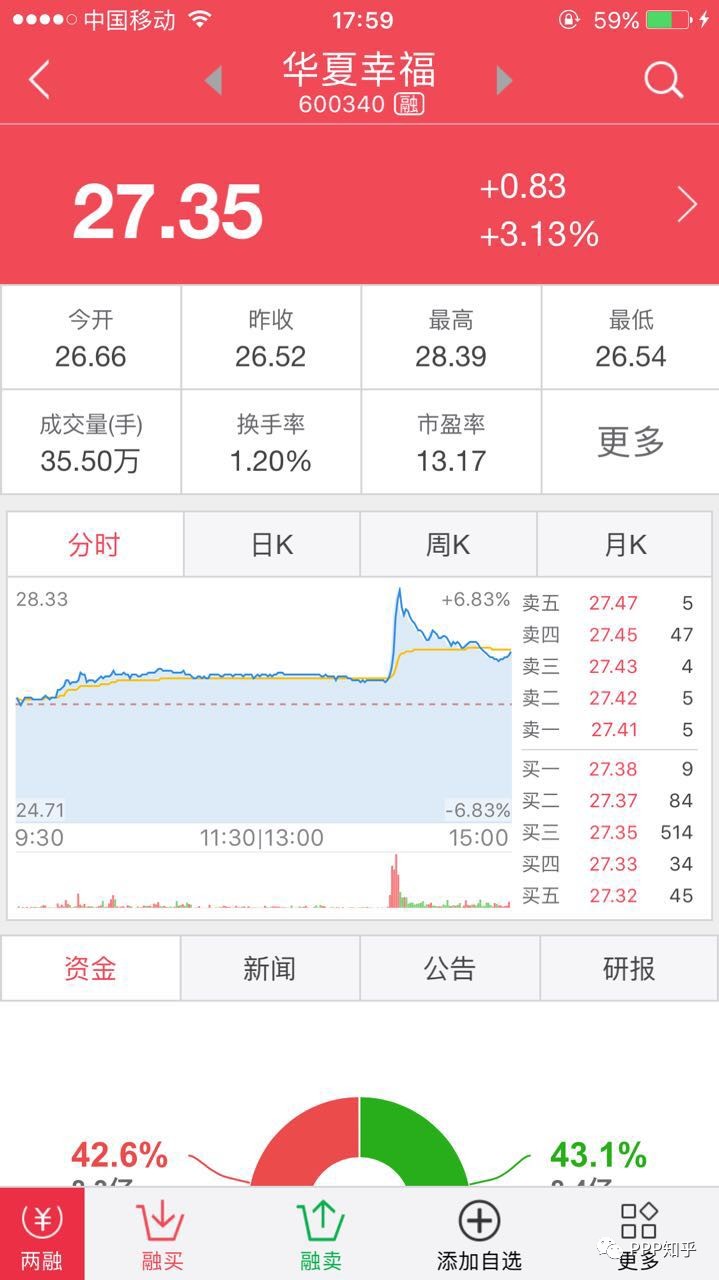Open the 公告 tab
The image size is (719, 1280).
pyautogui.click(x=450, y=968)
